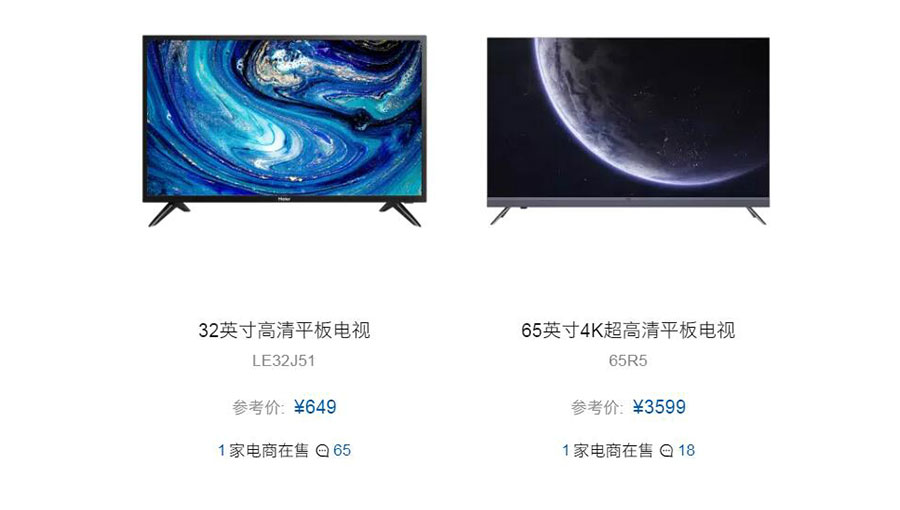View the seller for LE32J51
This screenshot has width=900, height=510.
pyautogui.click(x=263, y=450)
